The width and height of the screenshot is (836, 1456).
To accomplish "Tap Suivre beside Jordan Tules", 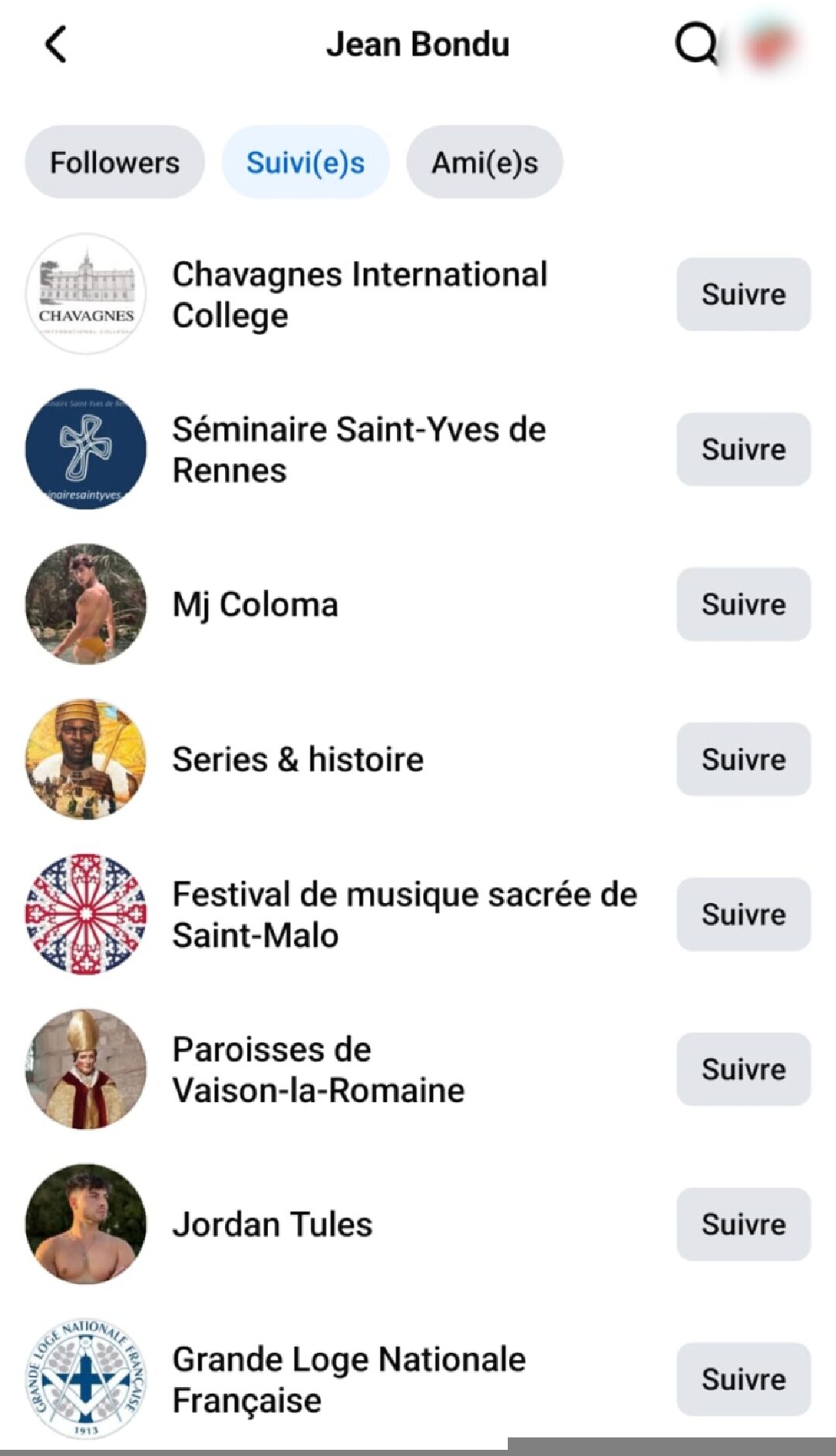I will coord(743,1224).
